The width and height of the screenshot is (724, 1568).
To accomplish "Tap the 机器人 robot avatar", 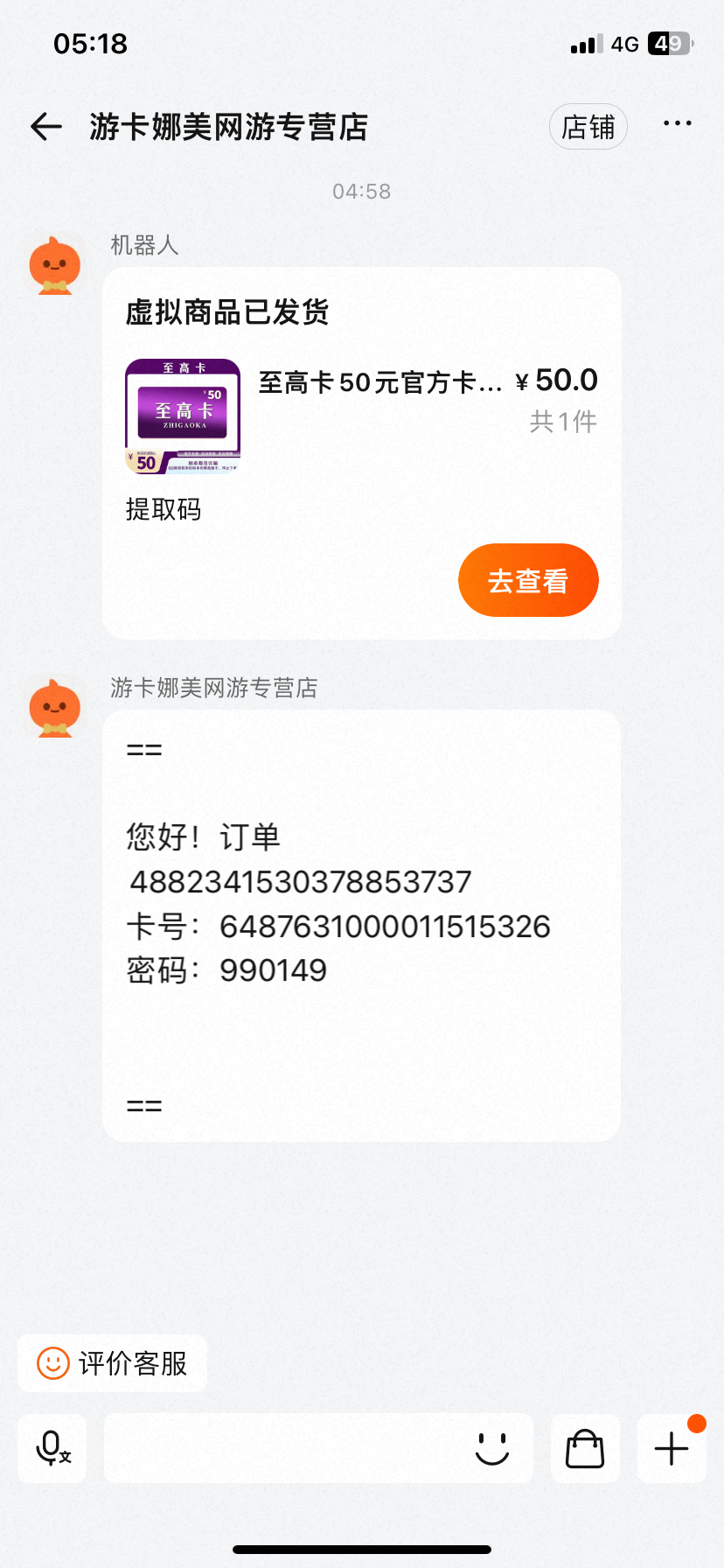I will [x=54, y=265].
